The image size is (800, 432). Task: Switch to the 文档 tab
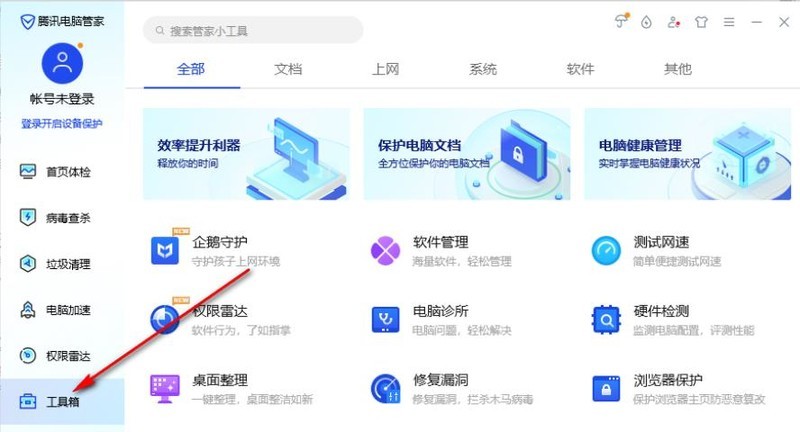288,69
